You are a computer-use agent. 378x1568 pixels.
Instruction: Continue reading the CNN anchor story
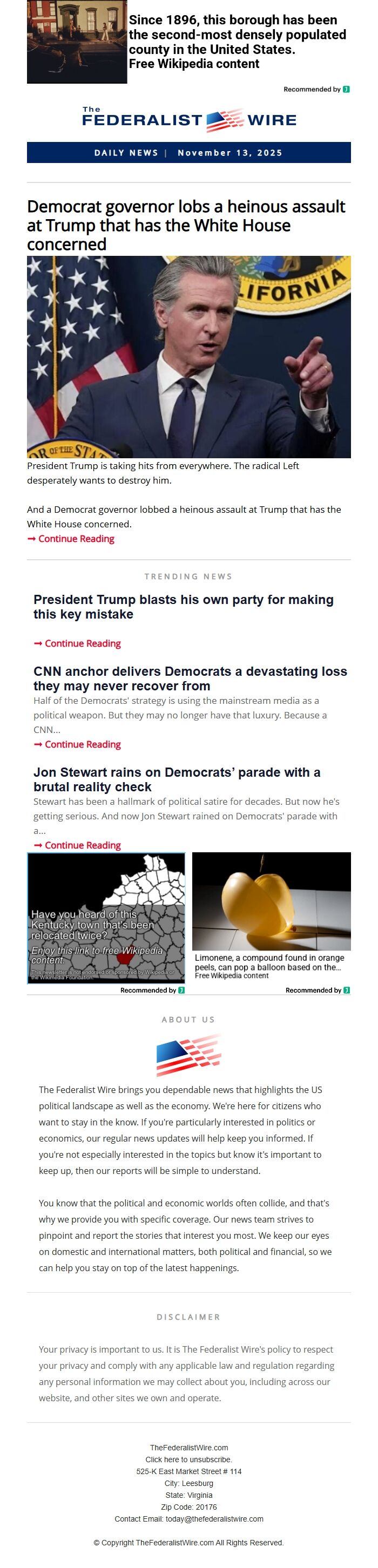click(82, 744)
